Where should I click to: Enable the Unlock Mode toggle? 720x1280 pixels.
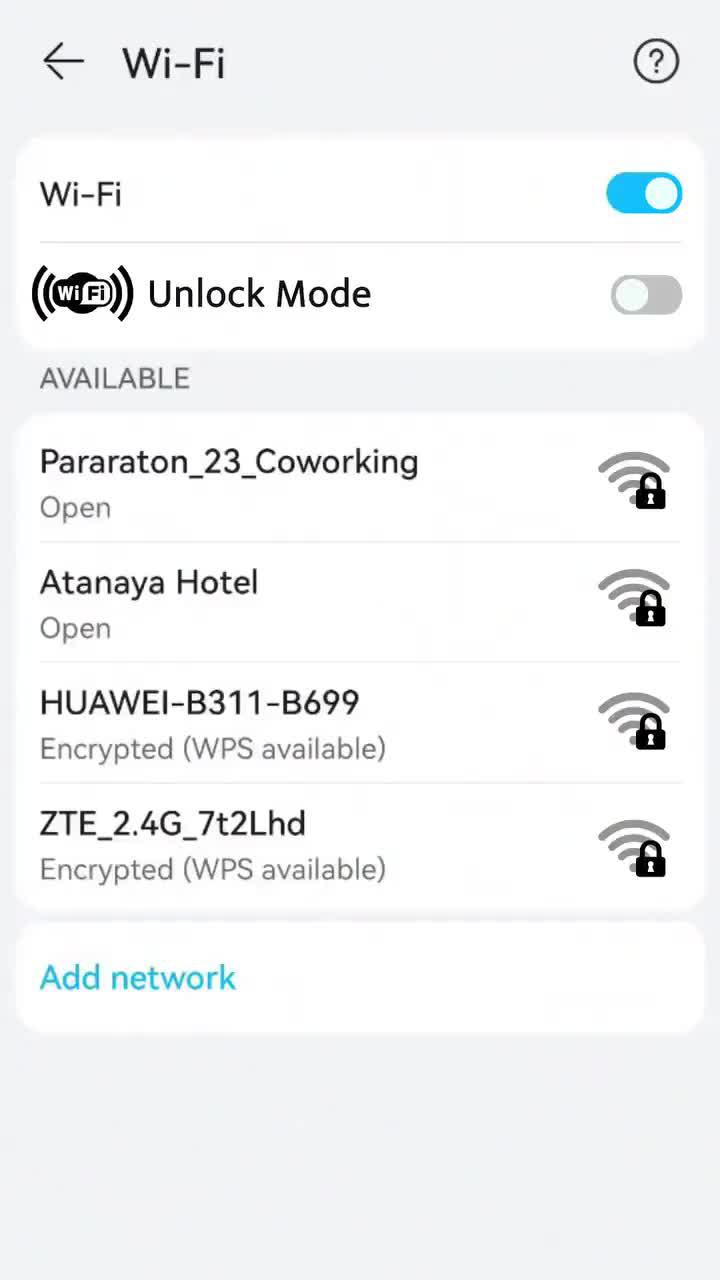646,295
